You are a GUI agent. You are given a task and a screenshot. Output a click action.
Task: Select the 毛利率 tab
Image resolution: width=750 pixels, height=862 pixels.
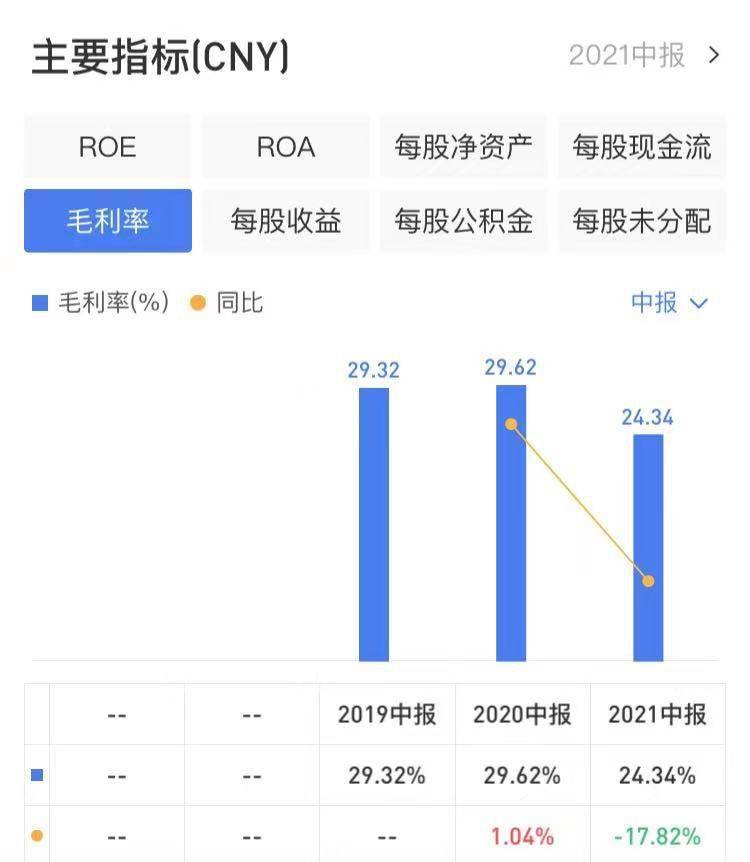[x=107, y=221]
